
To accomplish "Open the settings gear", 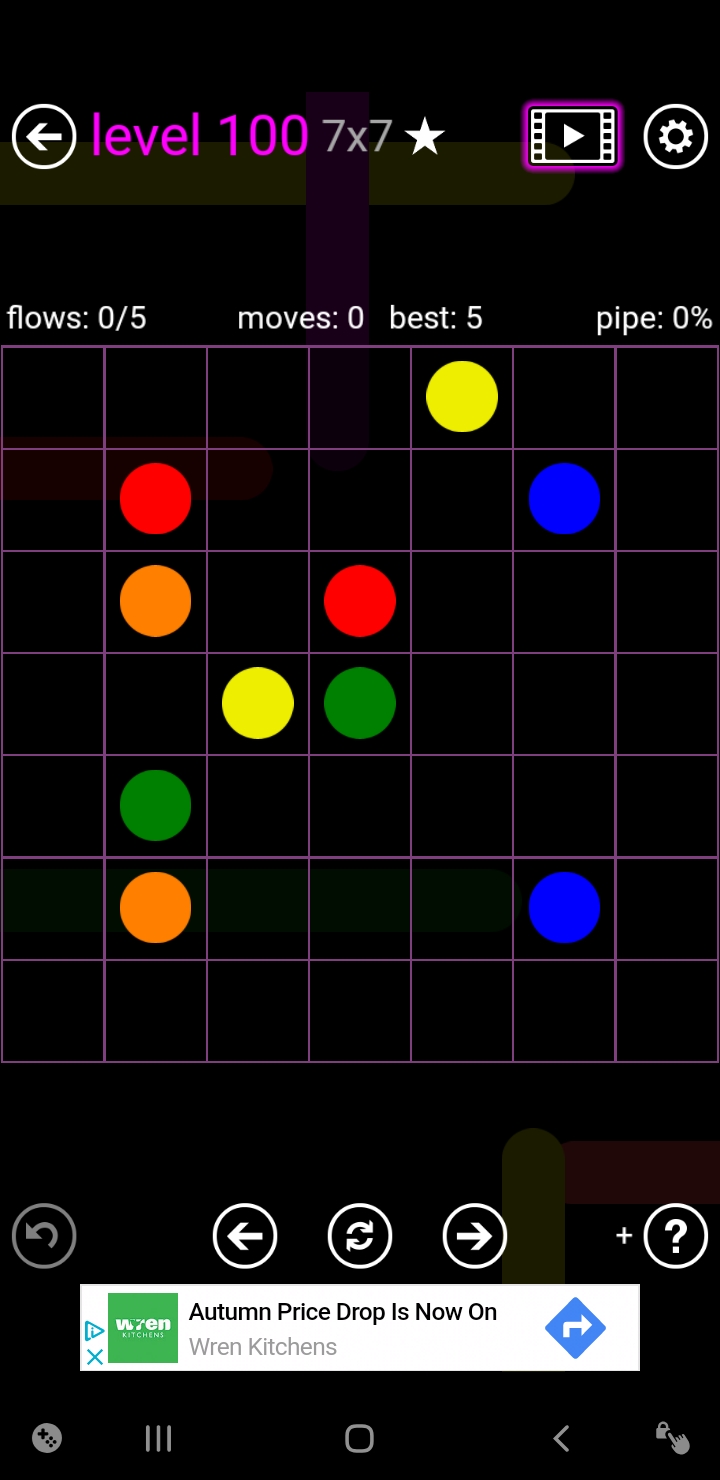I will point(675,136).
